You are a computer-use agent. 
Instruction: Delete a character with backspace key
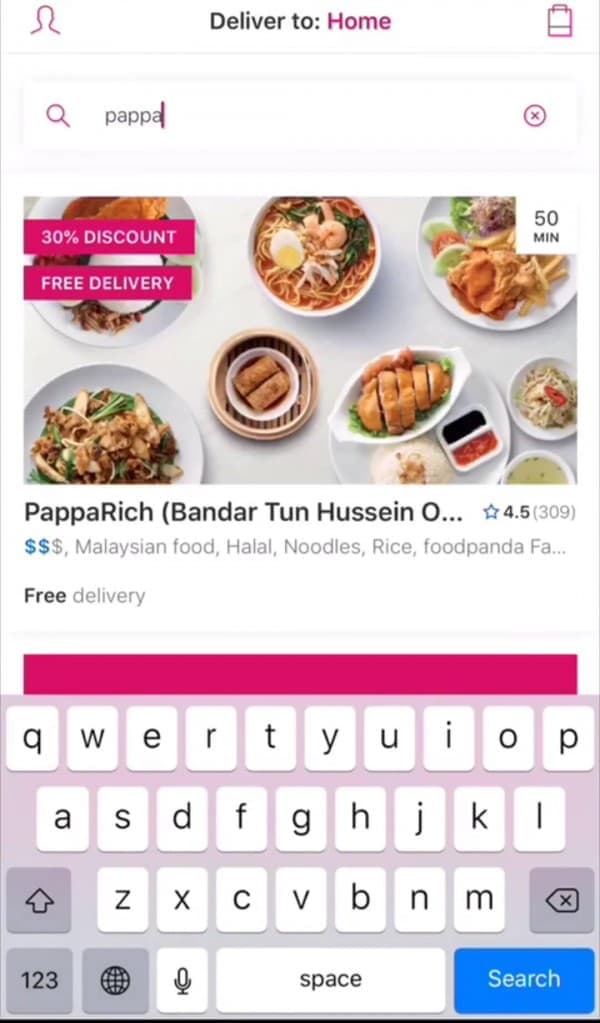click(562, 901)
